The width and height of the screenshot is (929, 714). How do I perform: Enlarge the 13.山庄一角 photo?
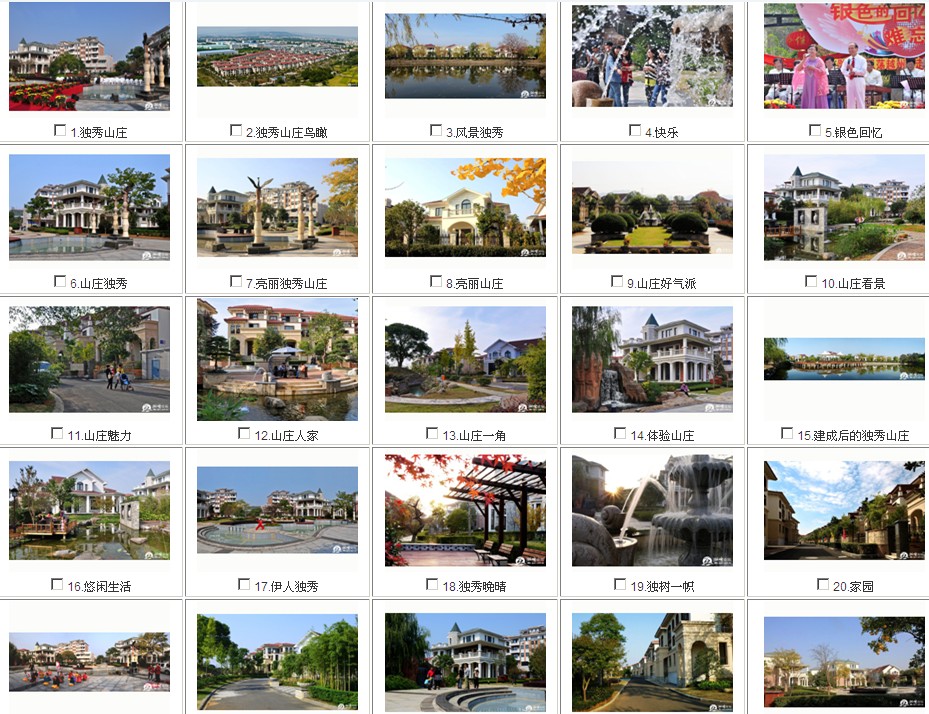pyautogui.click(x=465, y=359)
